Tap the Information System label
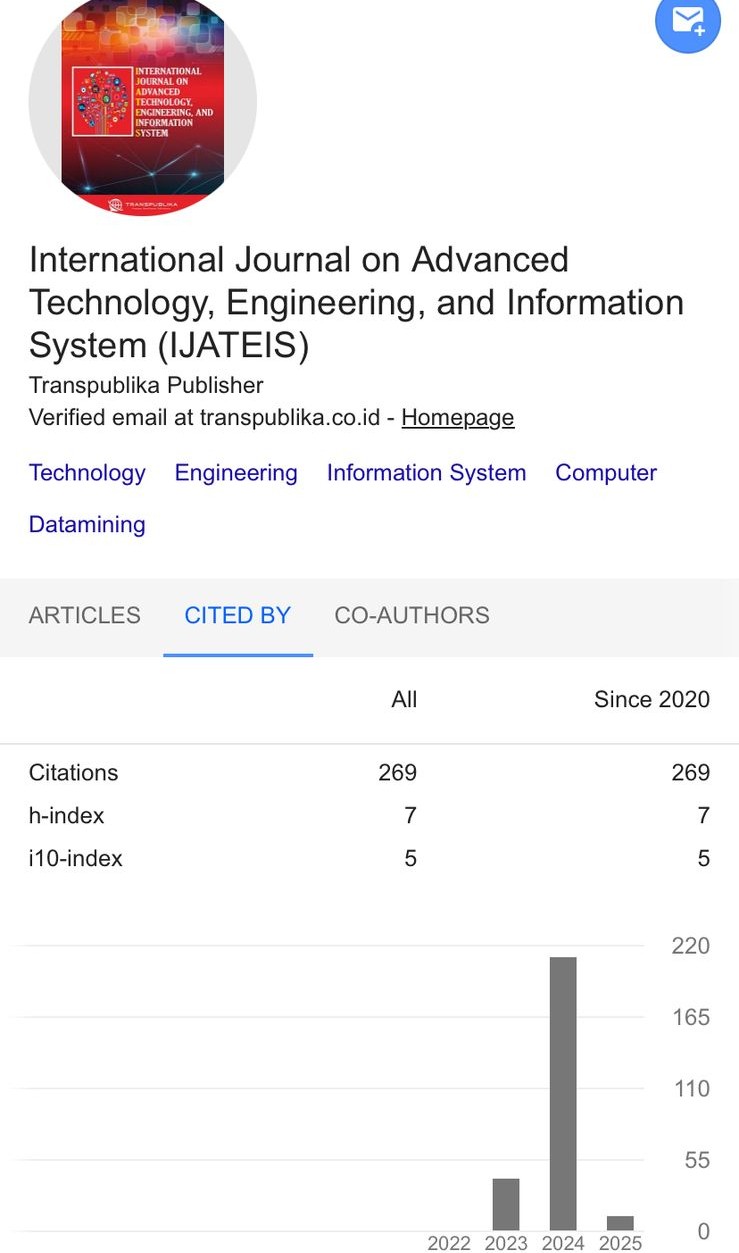739x1253 pixels. pos(426,473)
